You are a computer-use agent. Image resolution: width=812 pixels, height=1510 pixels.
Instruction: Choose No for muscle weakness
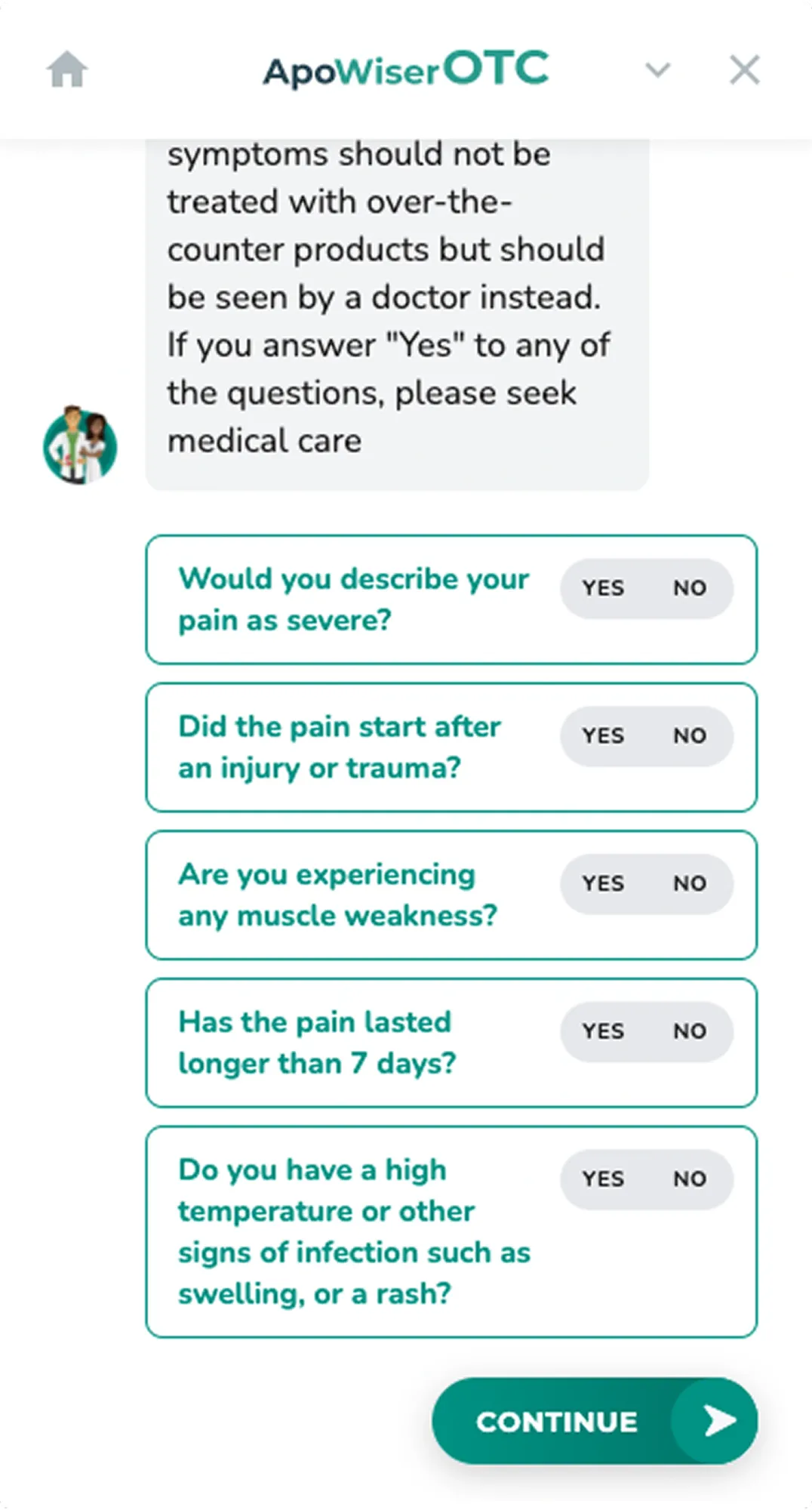click(x=690, y=883)
